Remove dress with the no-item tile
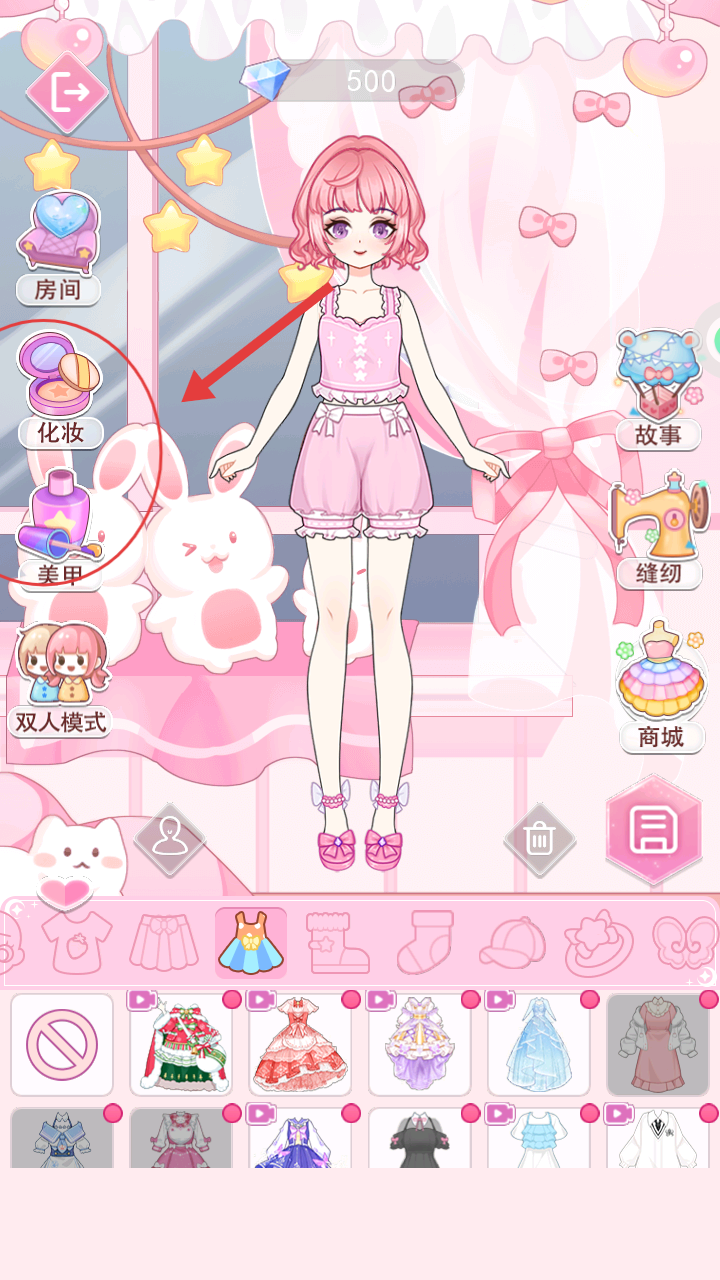 (x=62, y=1045)
